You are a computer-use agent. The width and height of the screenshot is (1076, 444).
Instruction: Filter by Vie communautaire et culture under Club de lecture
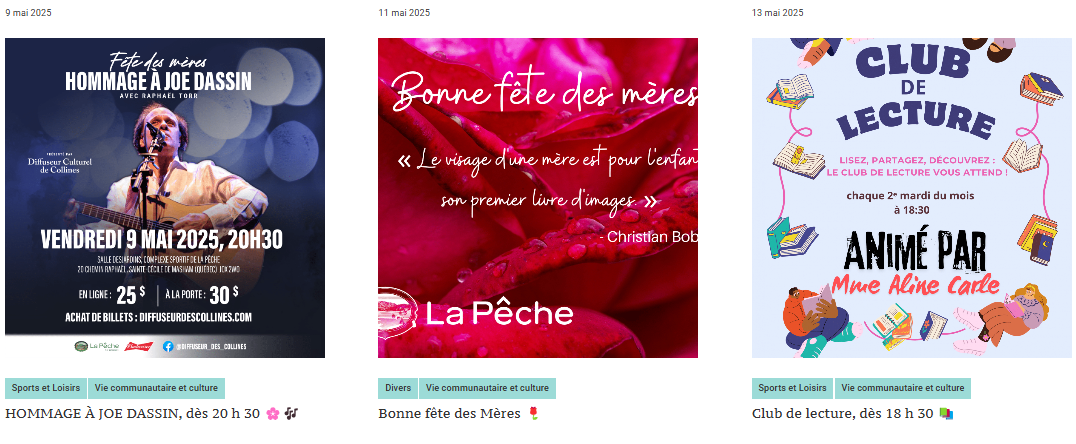coord(902,388)
